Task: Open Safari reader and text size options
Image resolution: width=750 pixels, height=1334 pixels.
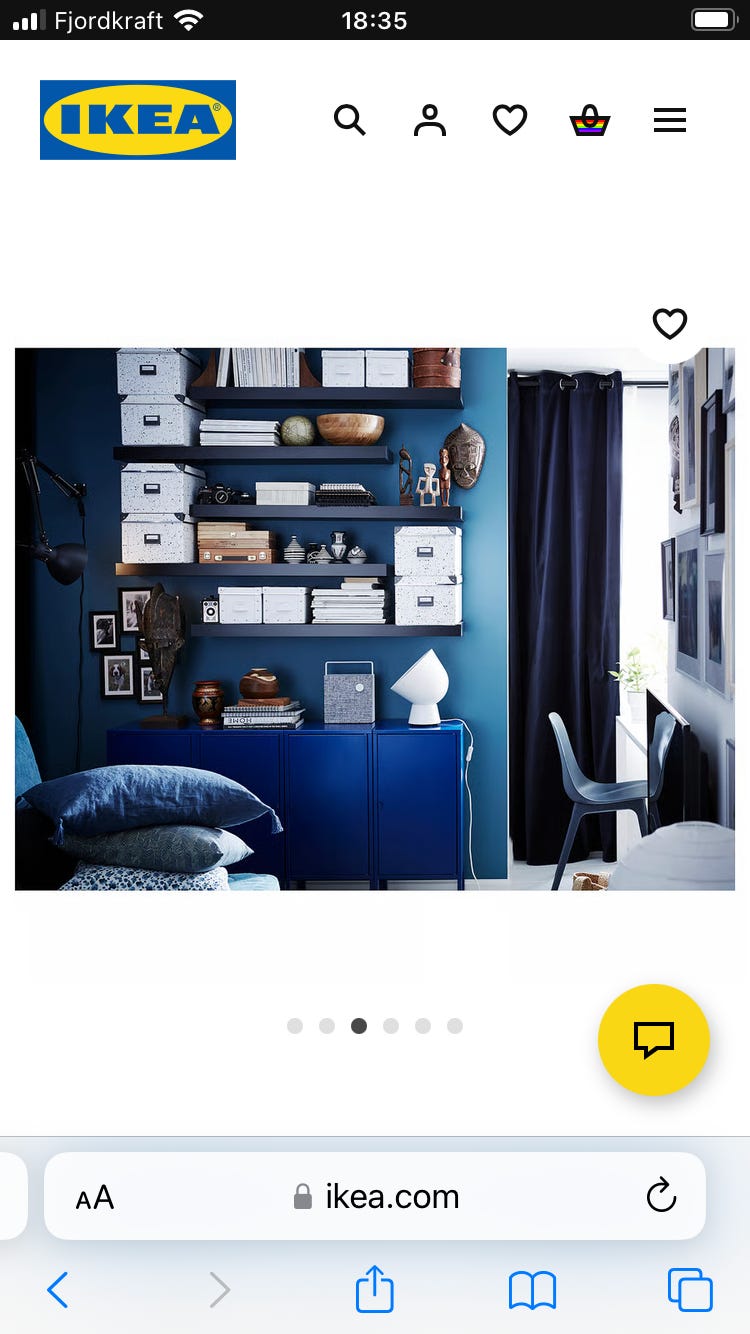Action: pyautogui.click(x=95, y=1196)
